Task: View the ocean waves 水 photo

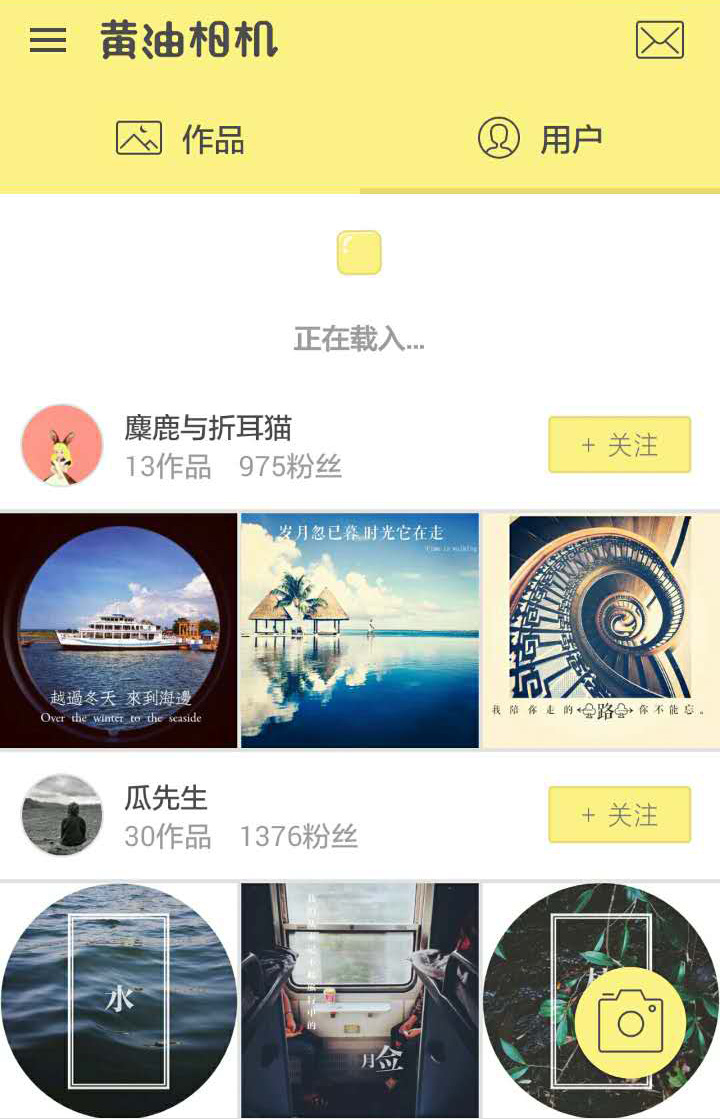Action: 119,1000
